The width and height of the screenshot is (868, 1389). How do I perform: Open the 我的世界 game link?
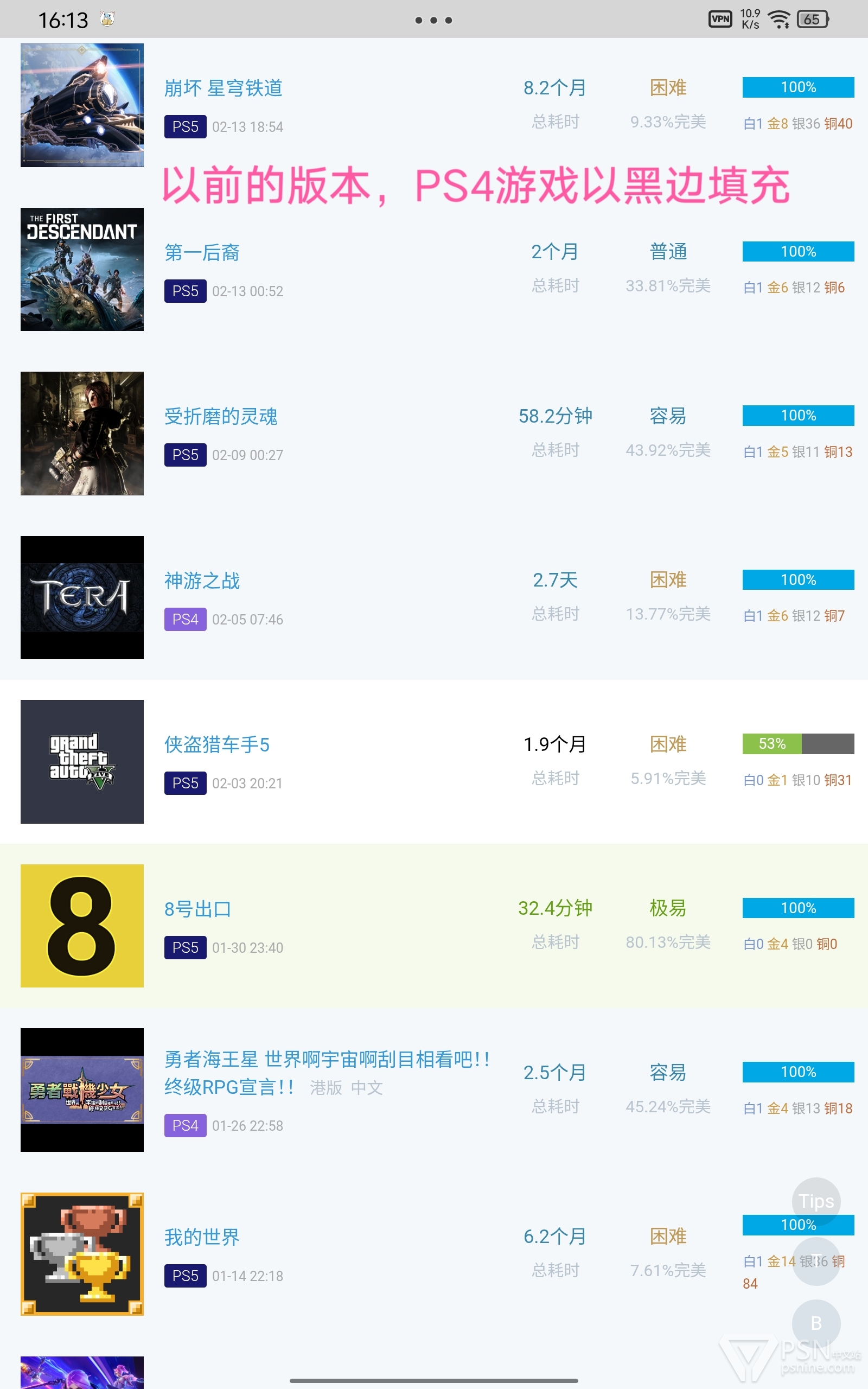[202, 1238]
